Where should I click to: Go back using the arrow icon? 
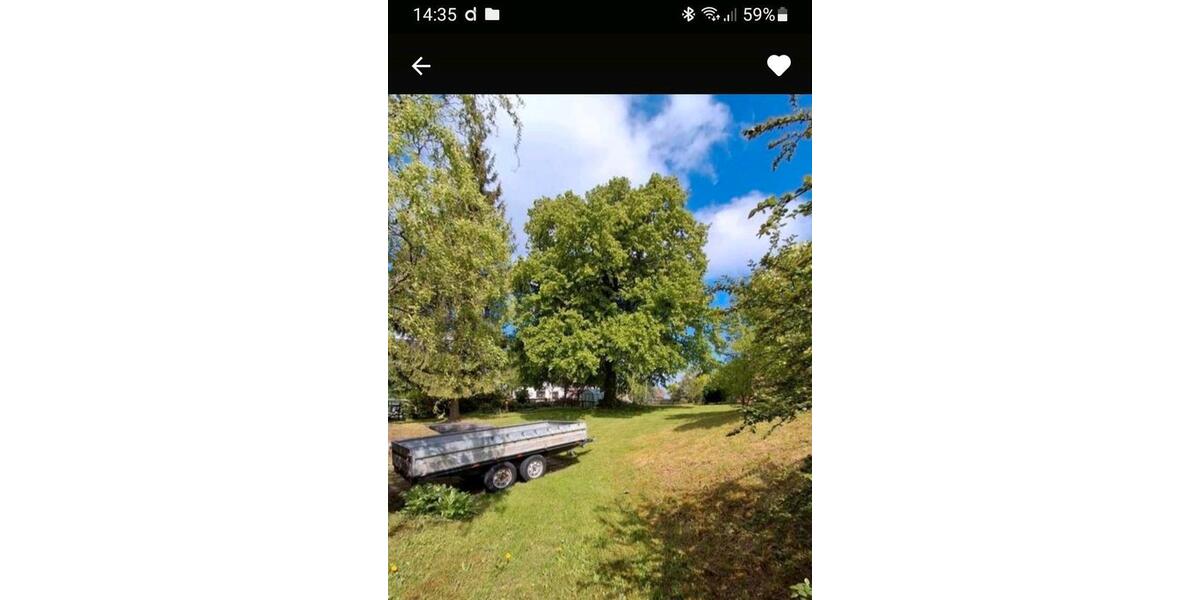click(421, 66)
